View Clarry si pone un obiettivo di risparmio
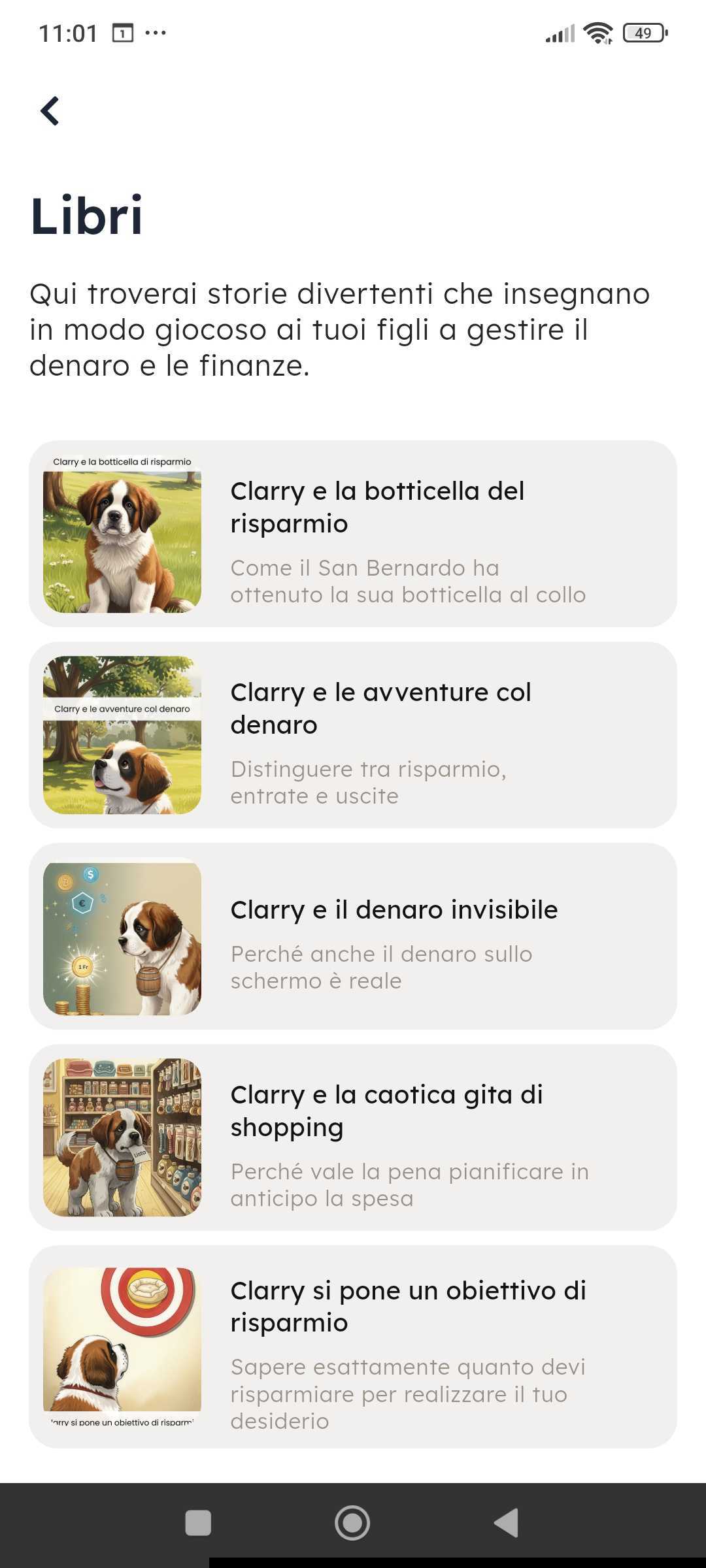 tap(353, 1347)
